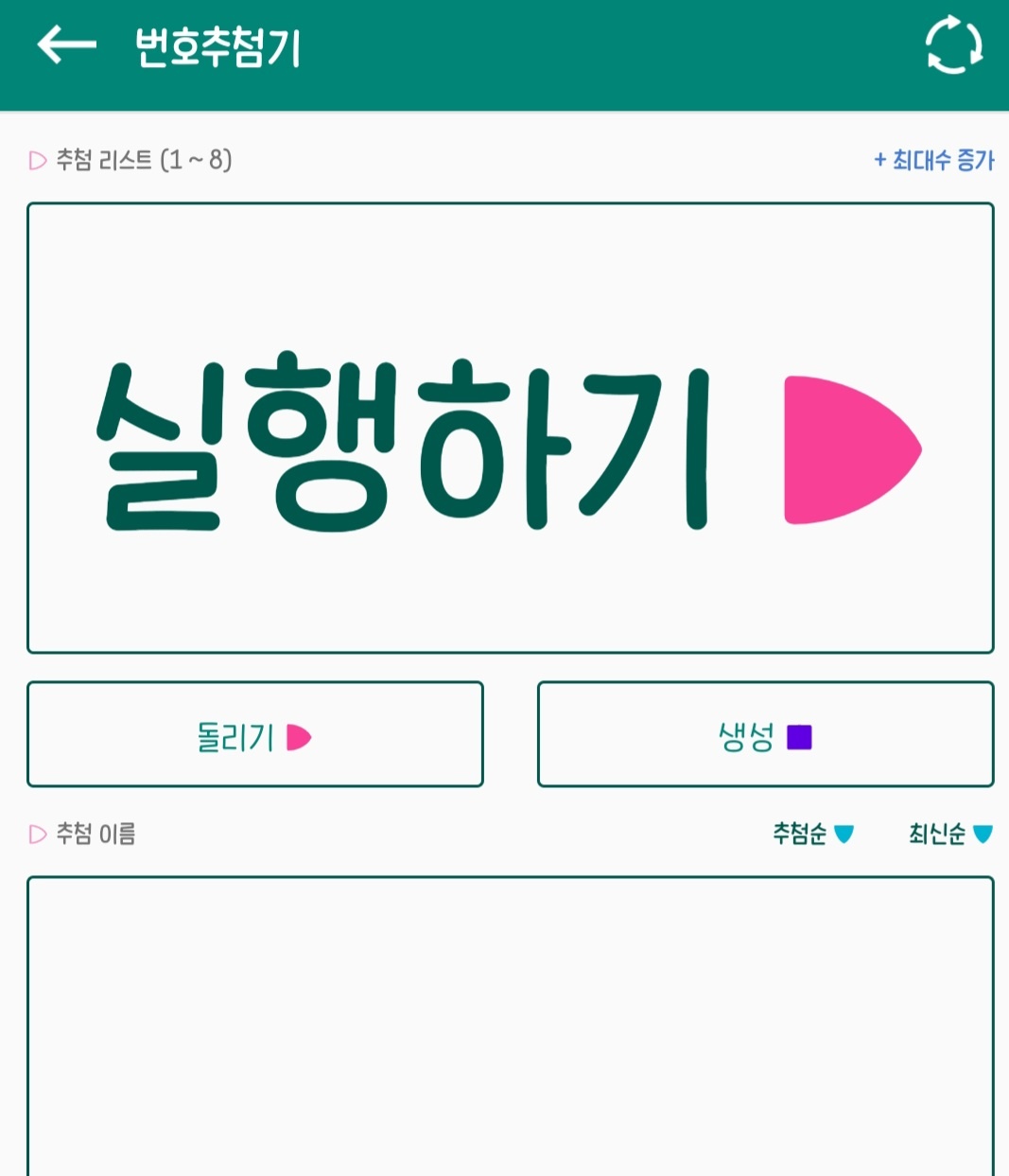Tap the 생성 button

tap(765, 734)
